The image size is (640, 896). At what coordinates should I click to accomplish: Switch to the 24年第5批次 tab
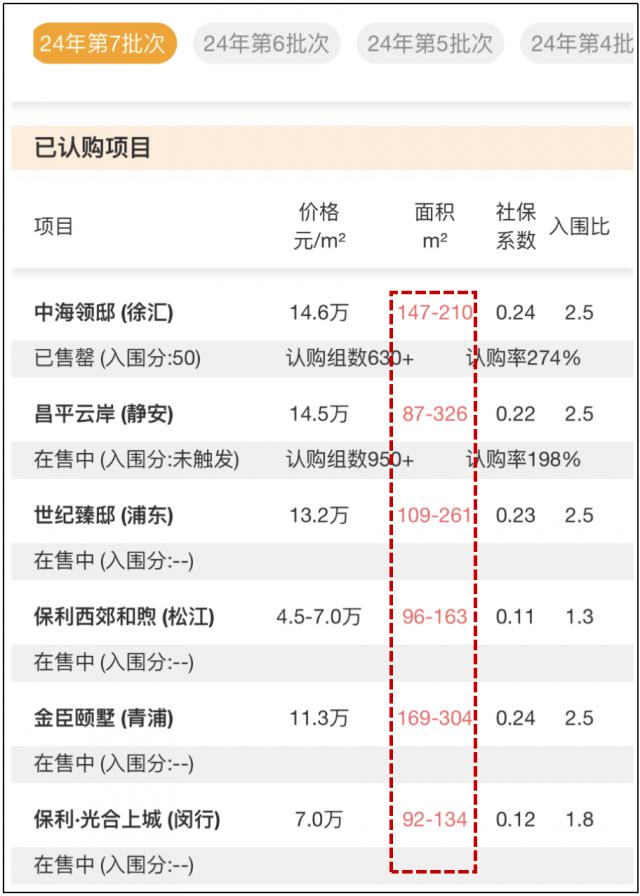point(430,44)
